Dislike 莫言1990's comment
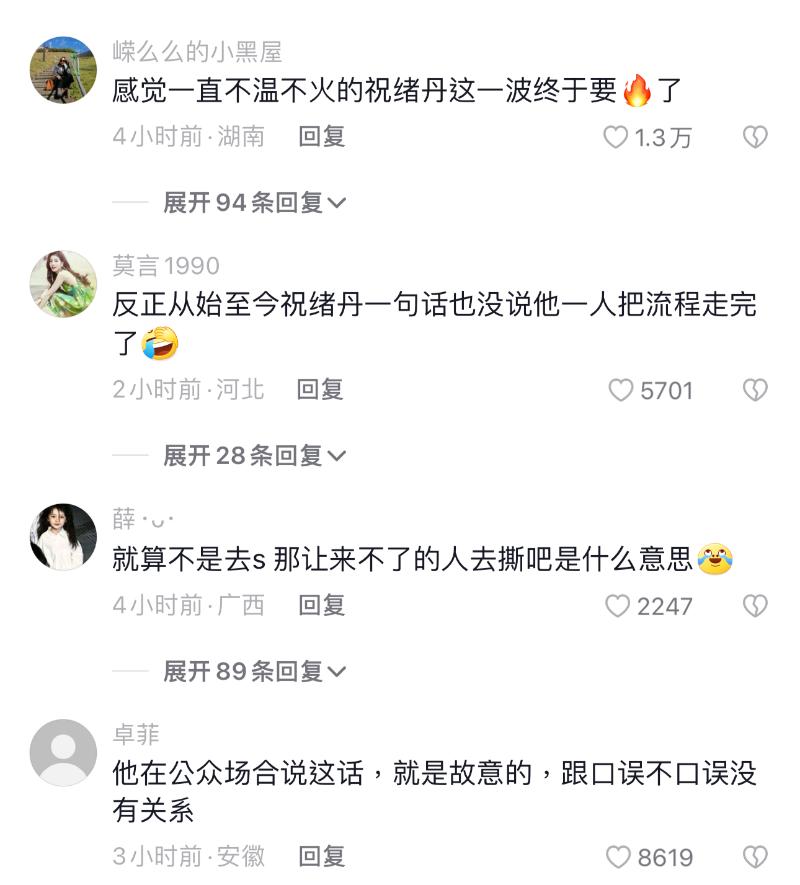Screen dimensions: 800x885 (755, 390)
